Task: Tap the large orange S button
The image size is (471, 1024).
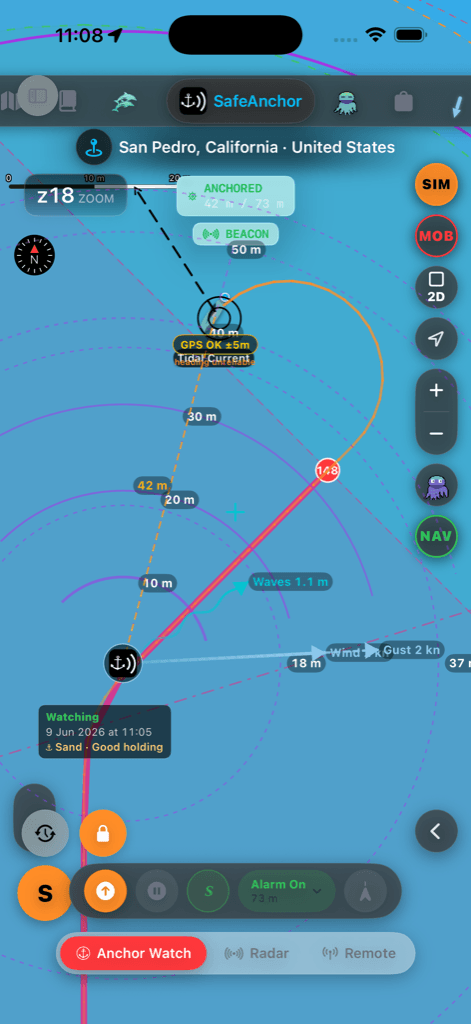Action: (44, 893)
